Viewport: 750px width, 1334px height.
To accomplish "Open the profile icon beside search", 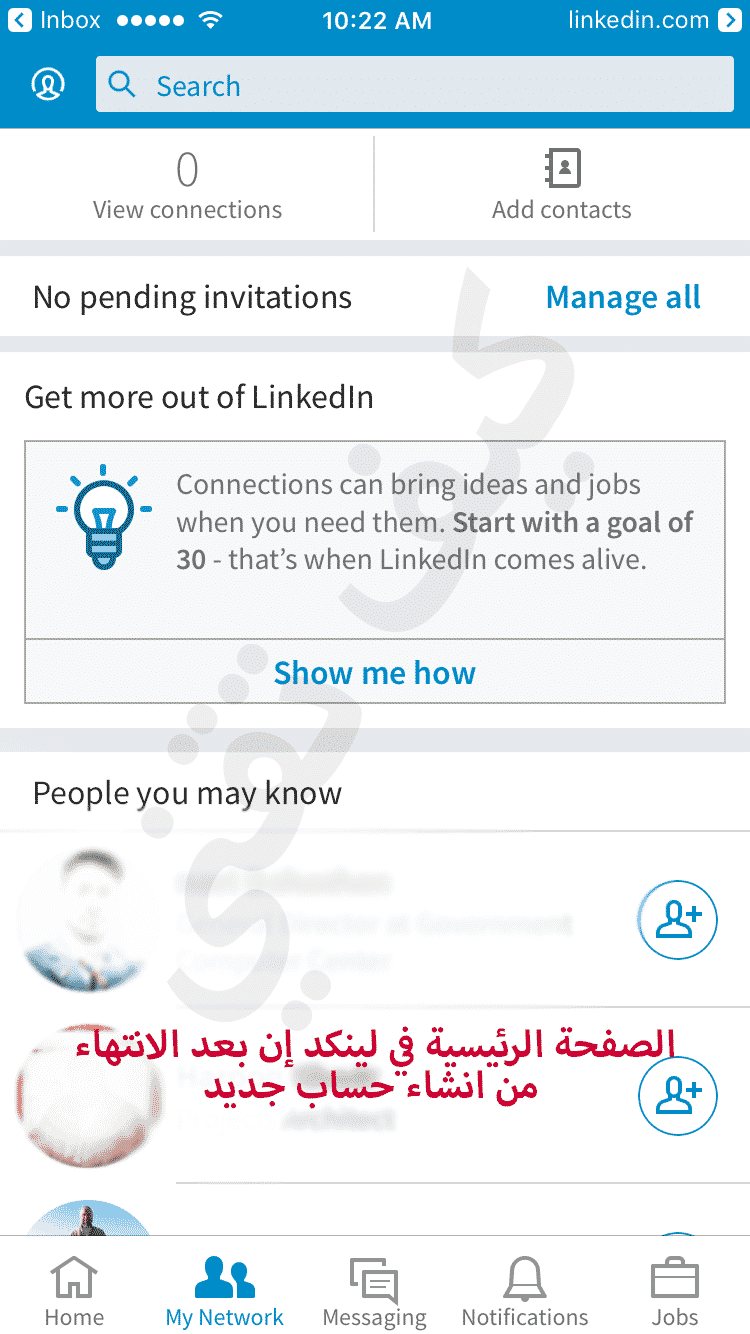I will [x=48, y=84].
